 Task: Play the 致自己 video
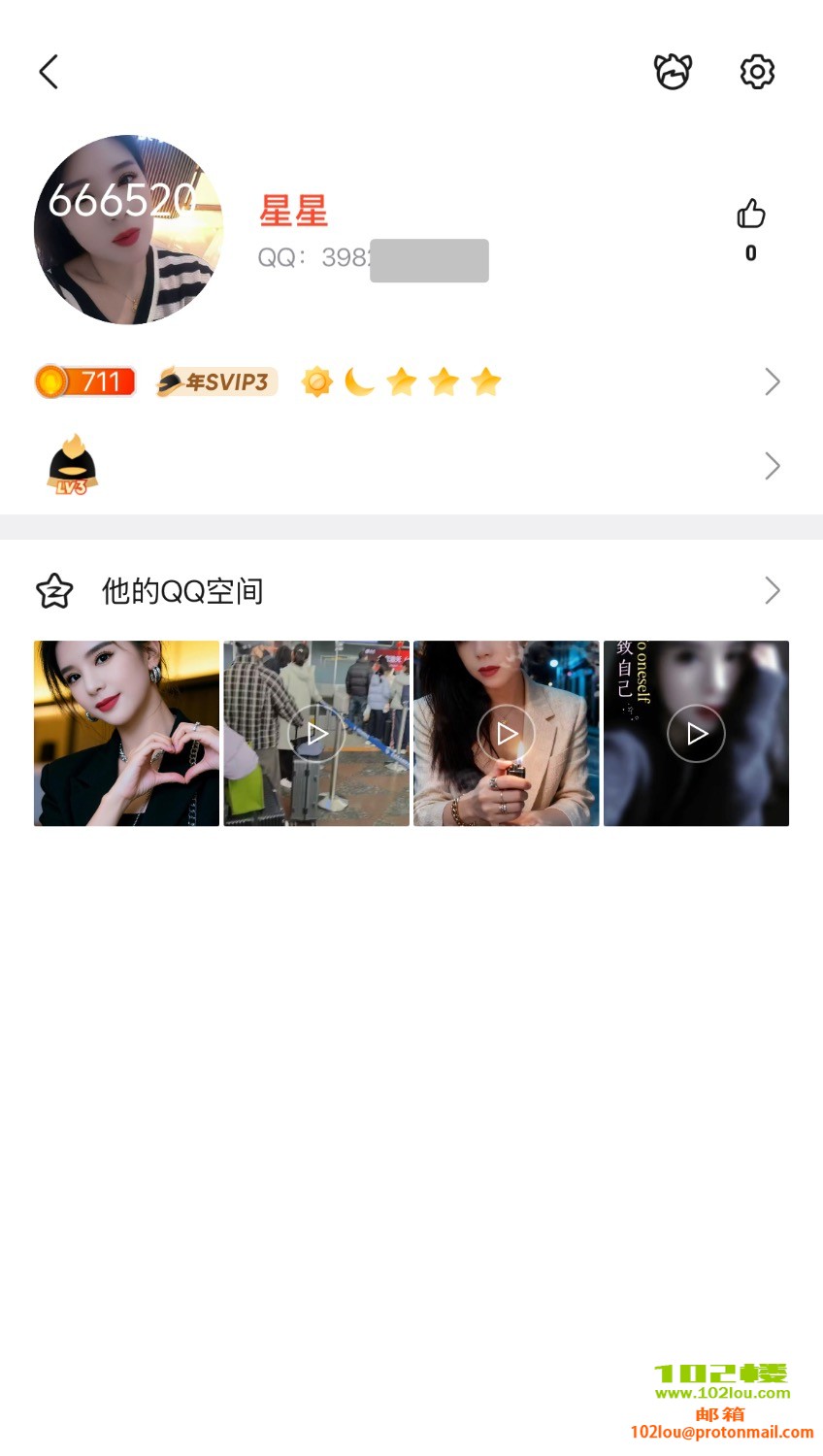click(696, 734)
